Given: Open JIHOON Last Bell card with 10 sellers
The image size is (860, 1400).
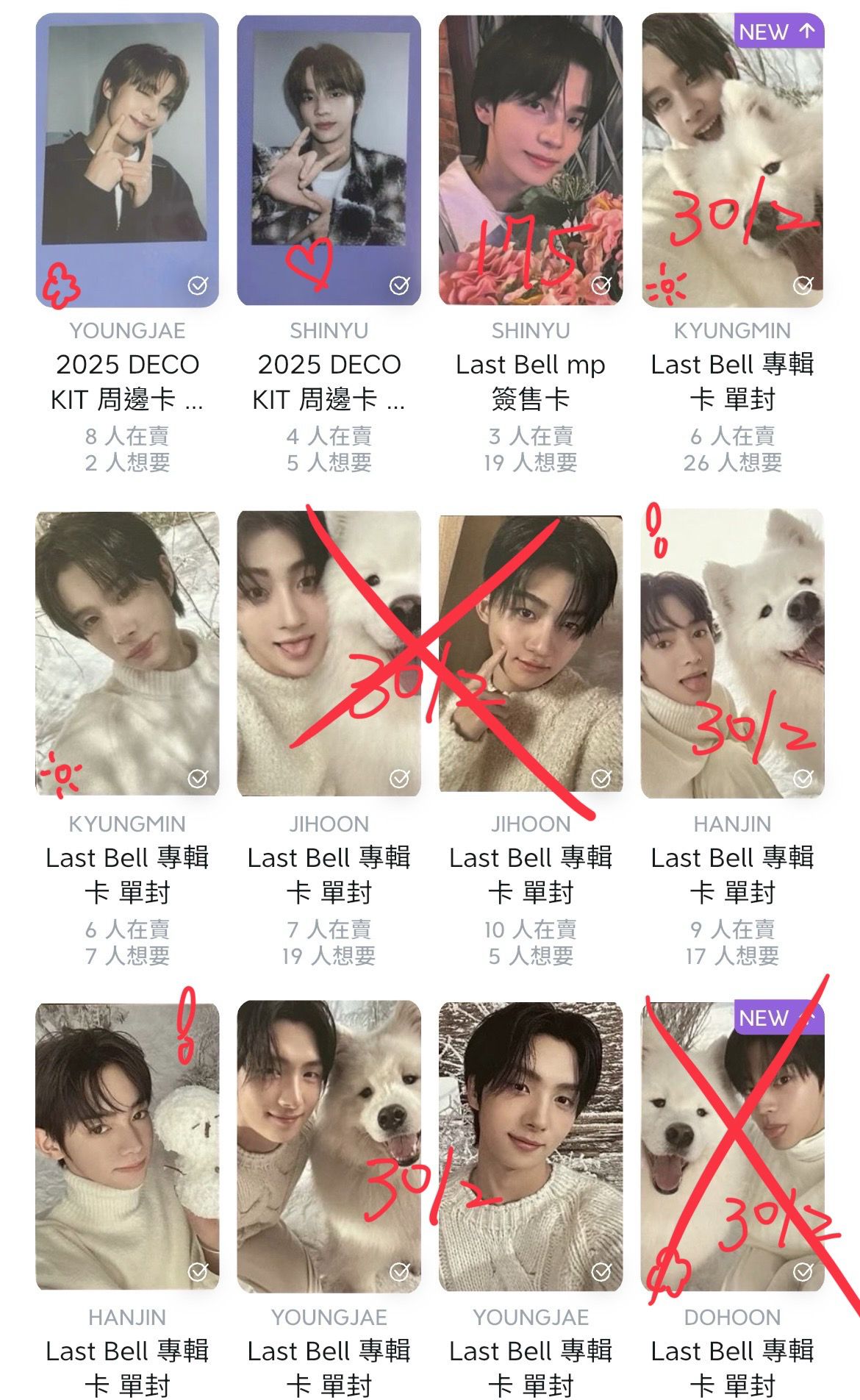Looking at the screenshot, I should pyautogui.click(x=530, y=653).
